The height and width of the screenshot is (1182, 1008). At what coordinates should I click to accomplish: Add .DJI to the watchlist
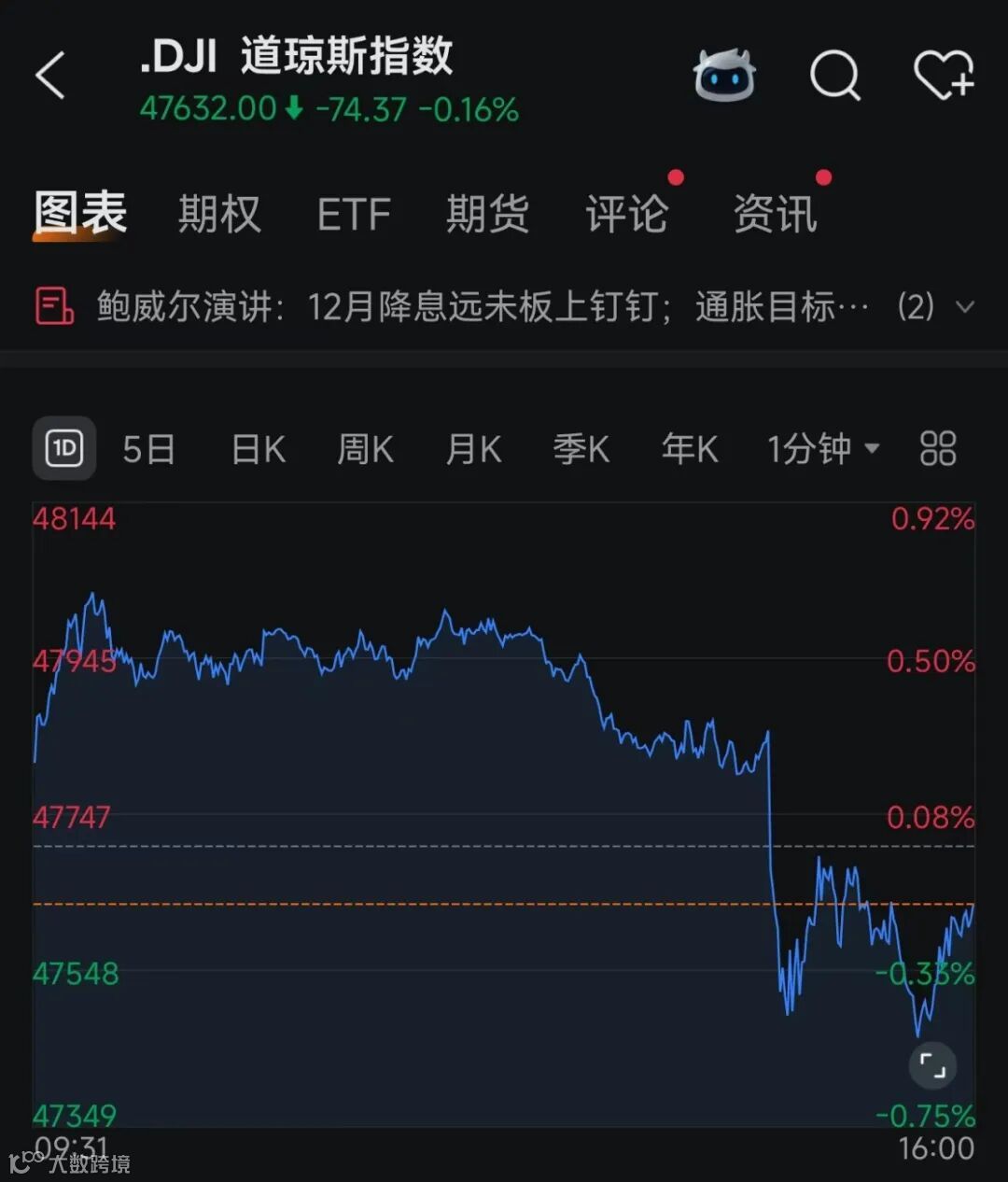tap(943, 76)
